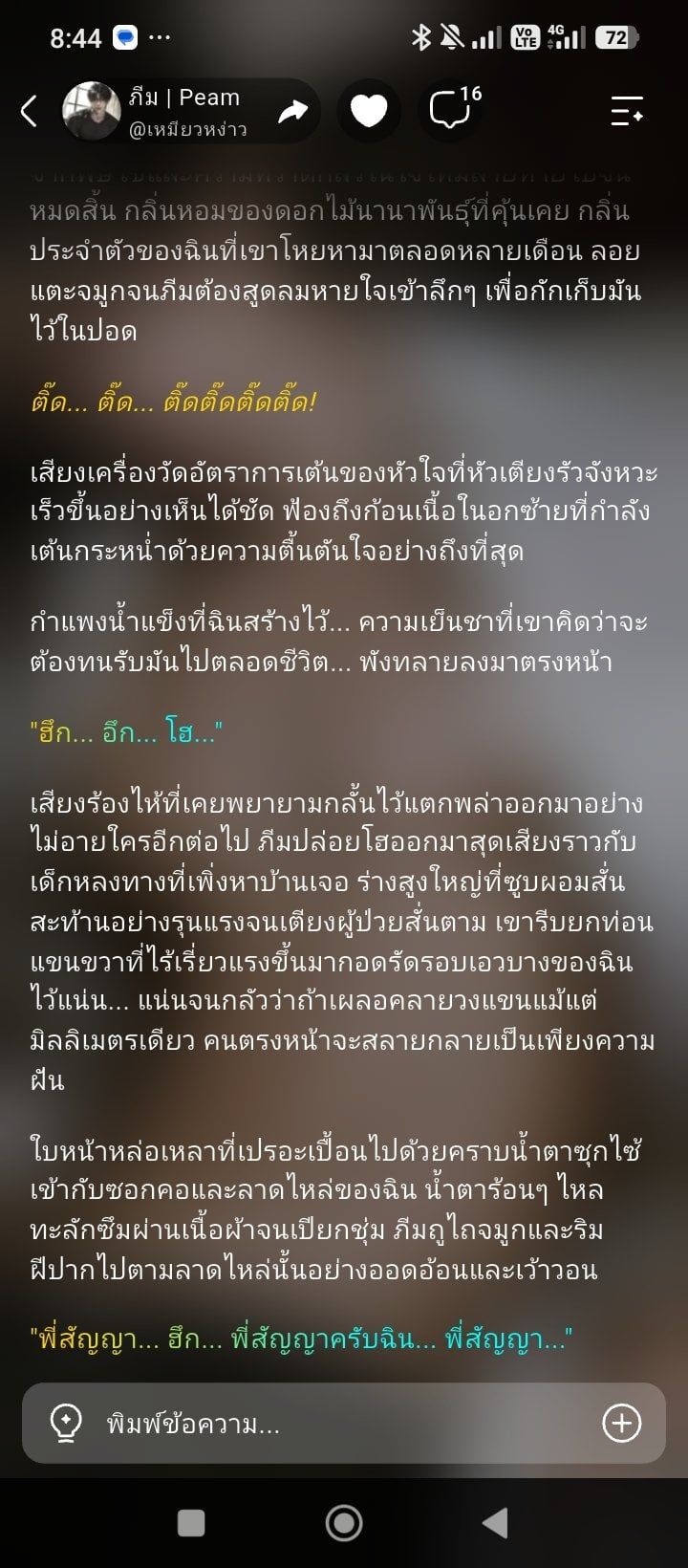The width and height of the screenshot is (688, 1568).
Task: Tap the lightbulb suggestion icon
Action: [65, 1423]
